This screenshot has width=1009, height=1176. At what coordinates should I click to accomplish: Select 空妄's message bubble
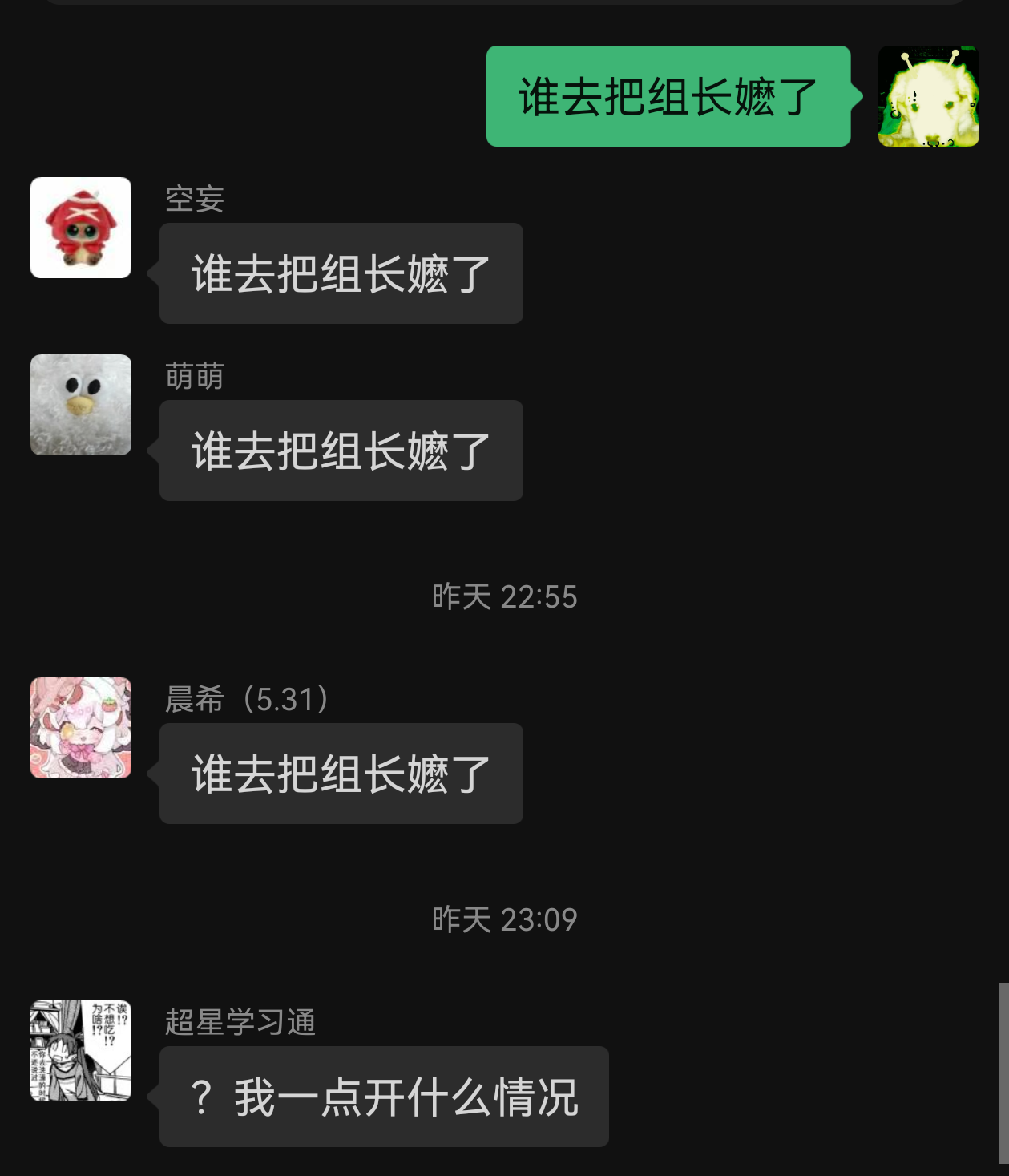341,273
